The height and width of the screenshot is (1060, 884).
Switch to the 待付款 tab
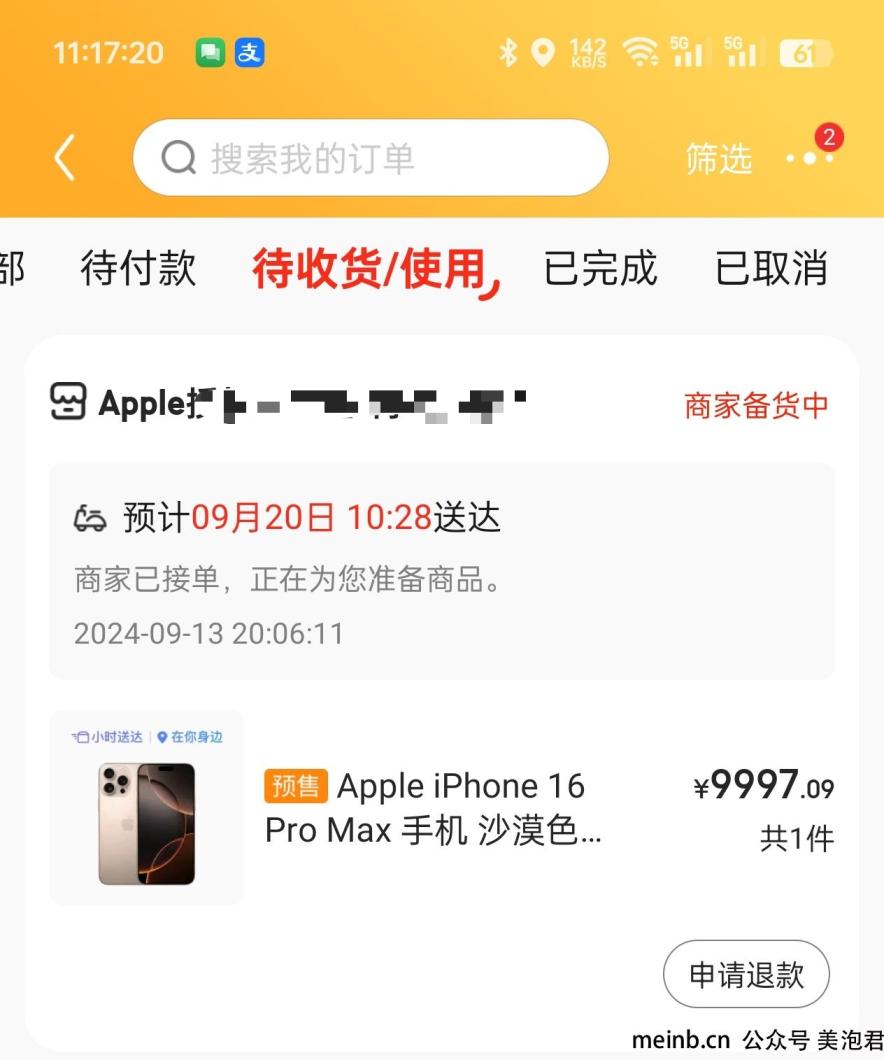click(x=138, y=268)
